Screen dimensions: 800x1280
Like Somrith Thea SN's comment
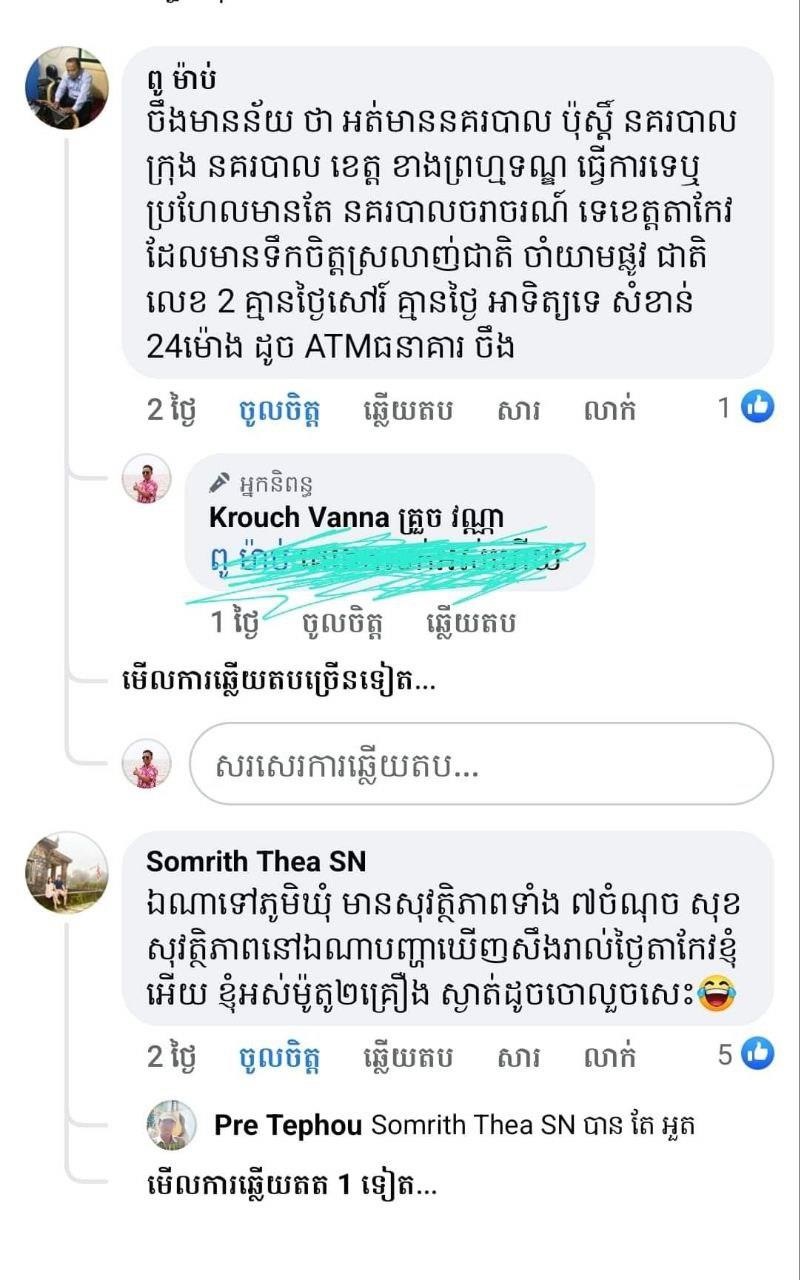[279, 1056]
